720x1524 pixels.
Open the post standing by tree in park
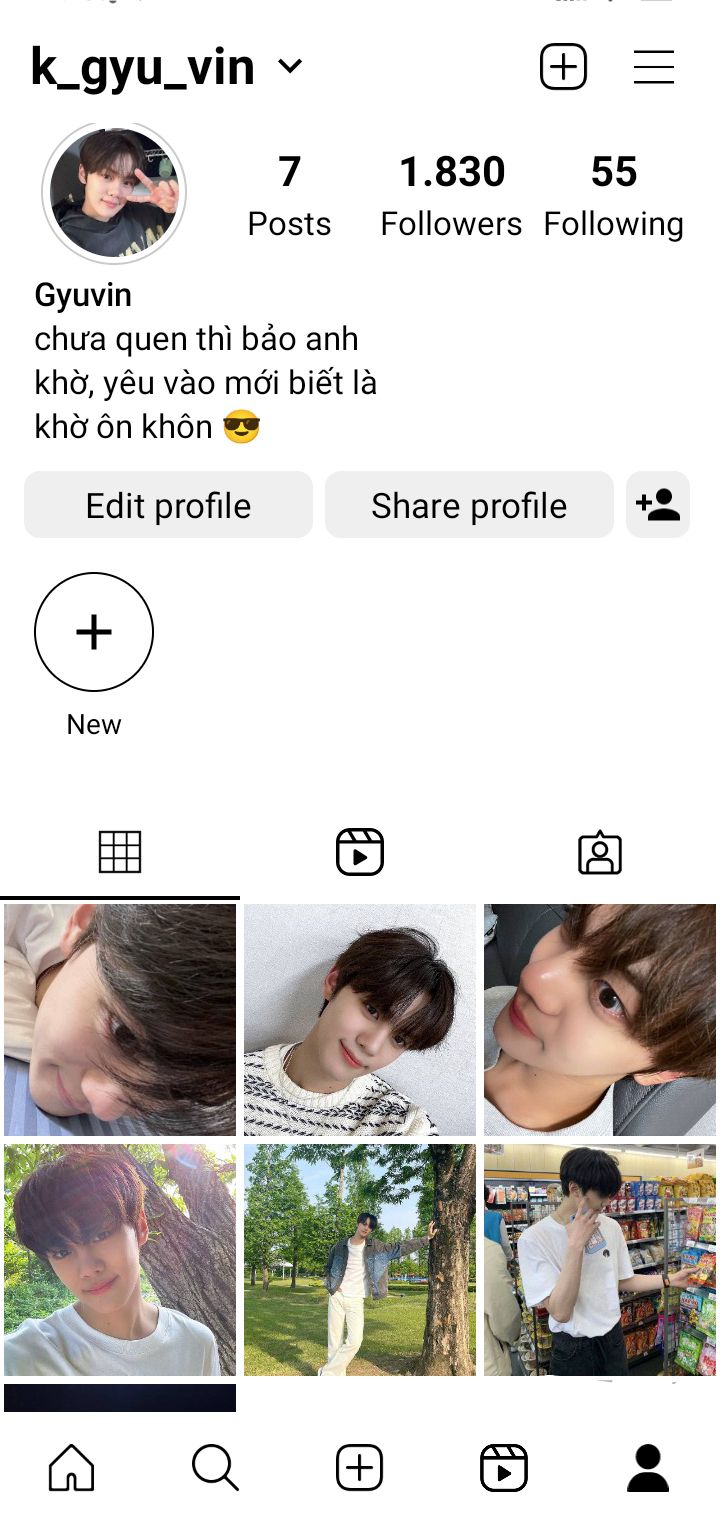pos(360,1260)
